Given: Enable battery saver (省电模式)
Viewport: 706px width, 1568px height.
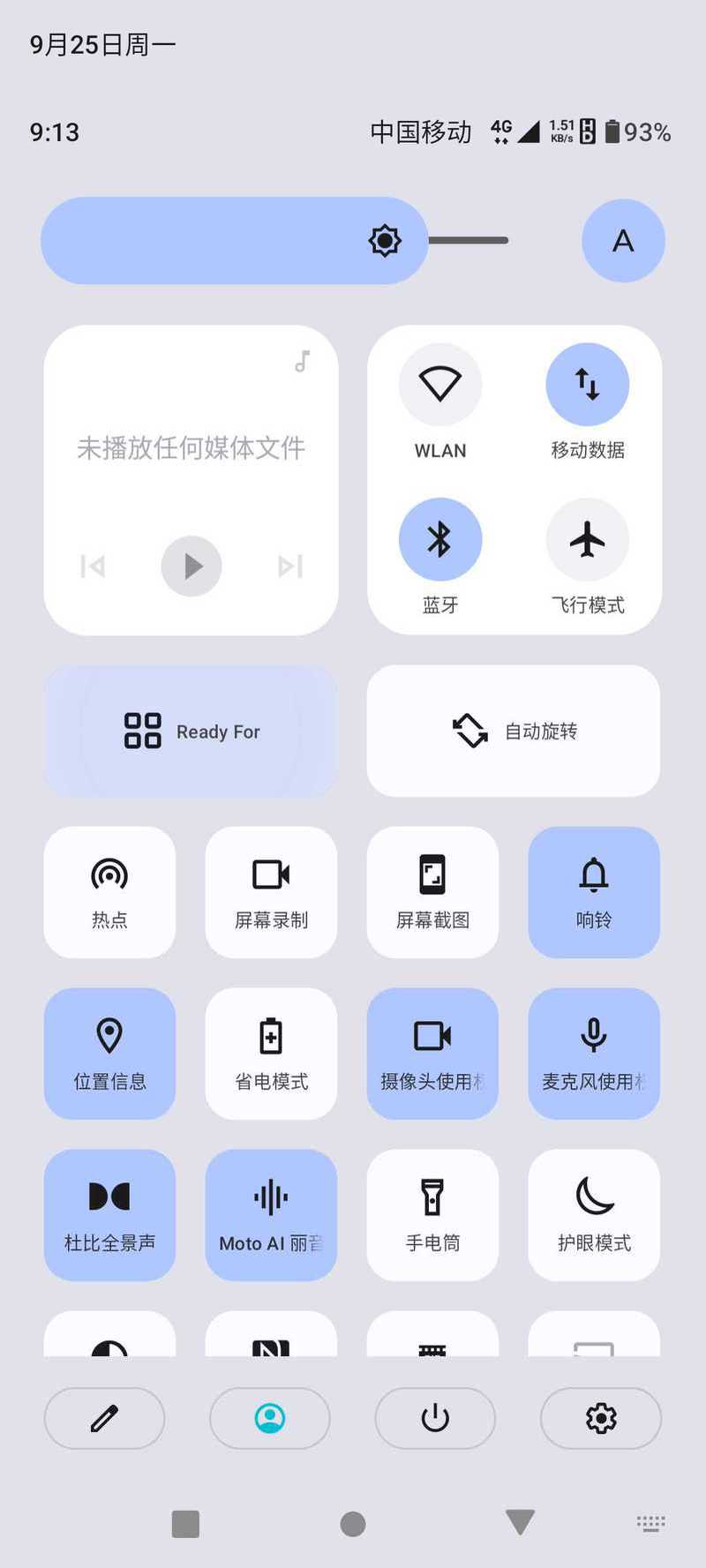Looking at the screenshot, I should click(x=271, y=1054).
